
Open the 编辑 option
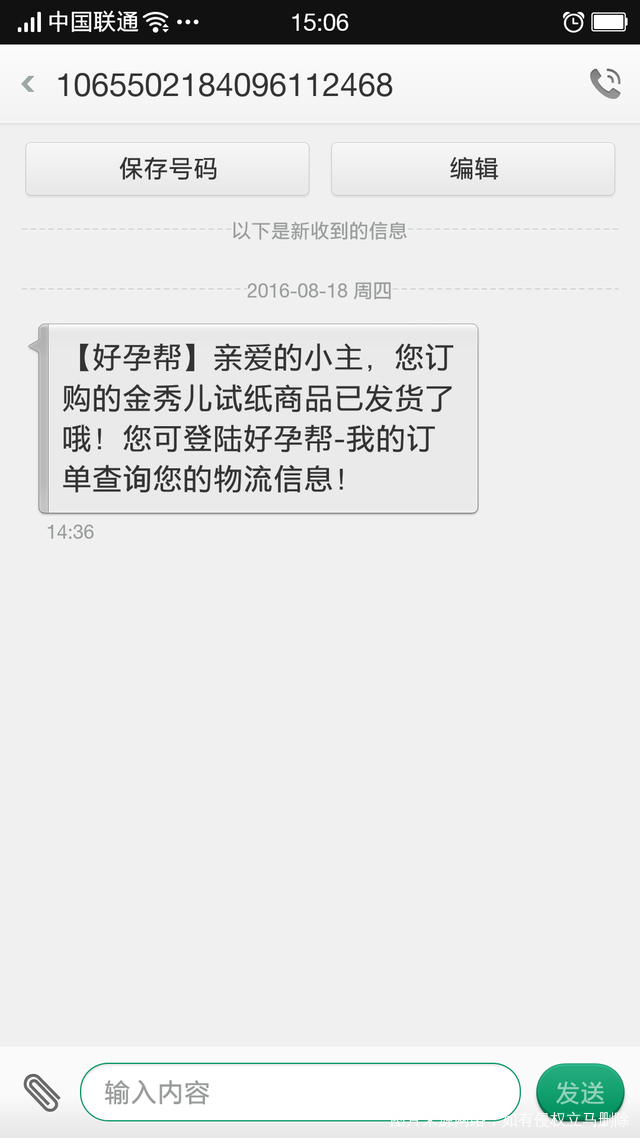(473, 169)
